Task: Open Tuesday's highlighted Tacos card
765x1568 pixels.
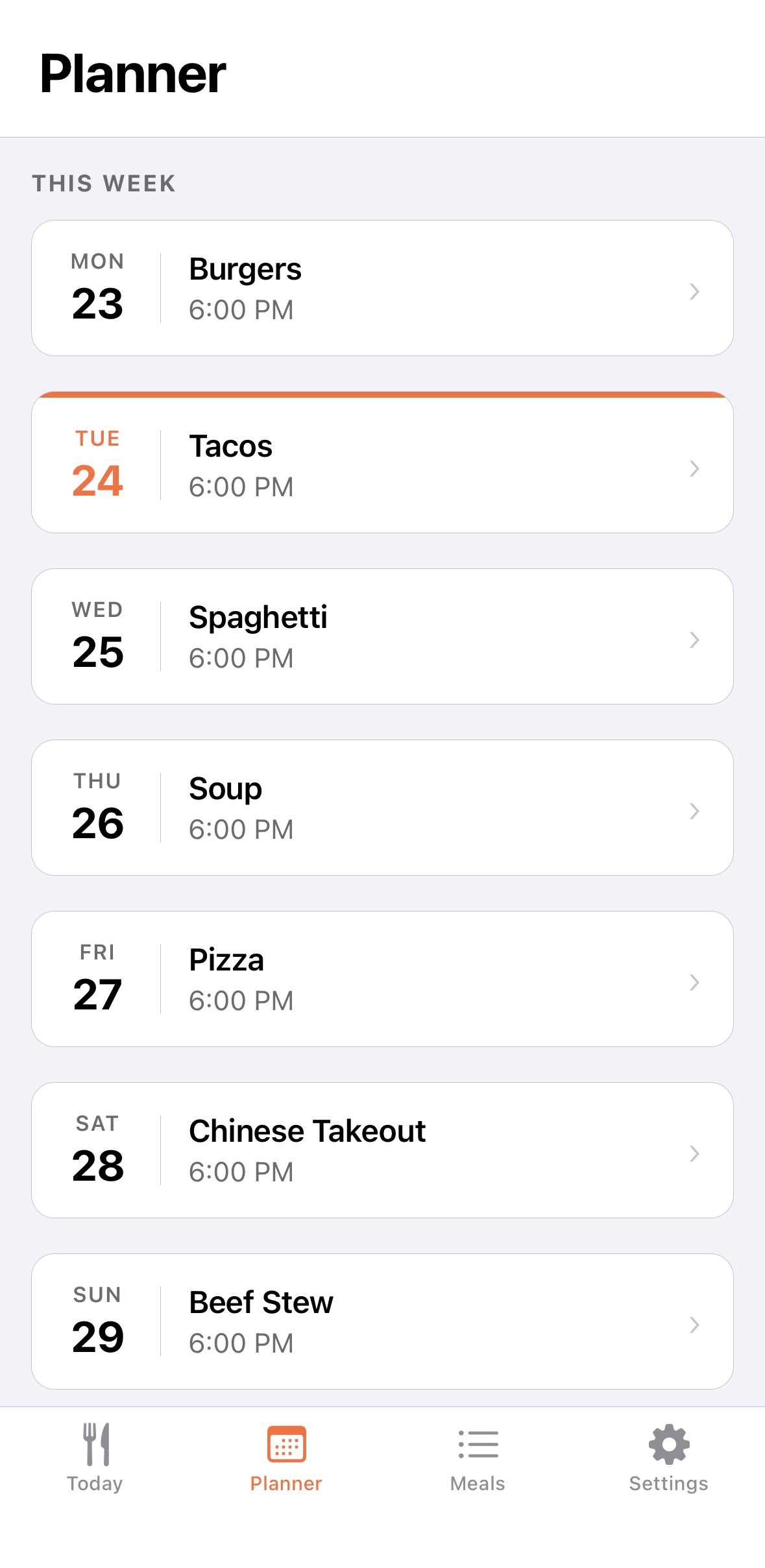Action: [383, 463]
